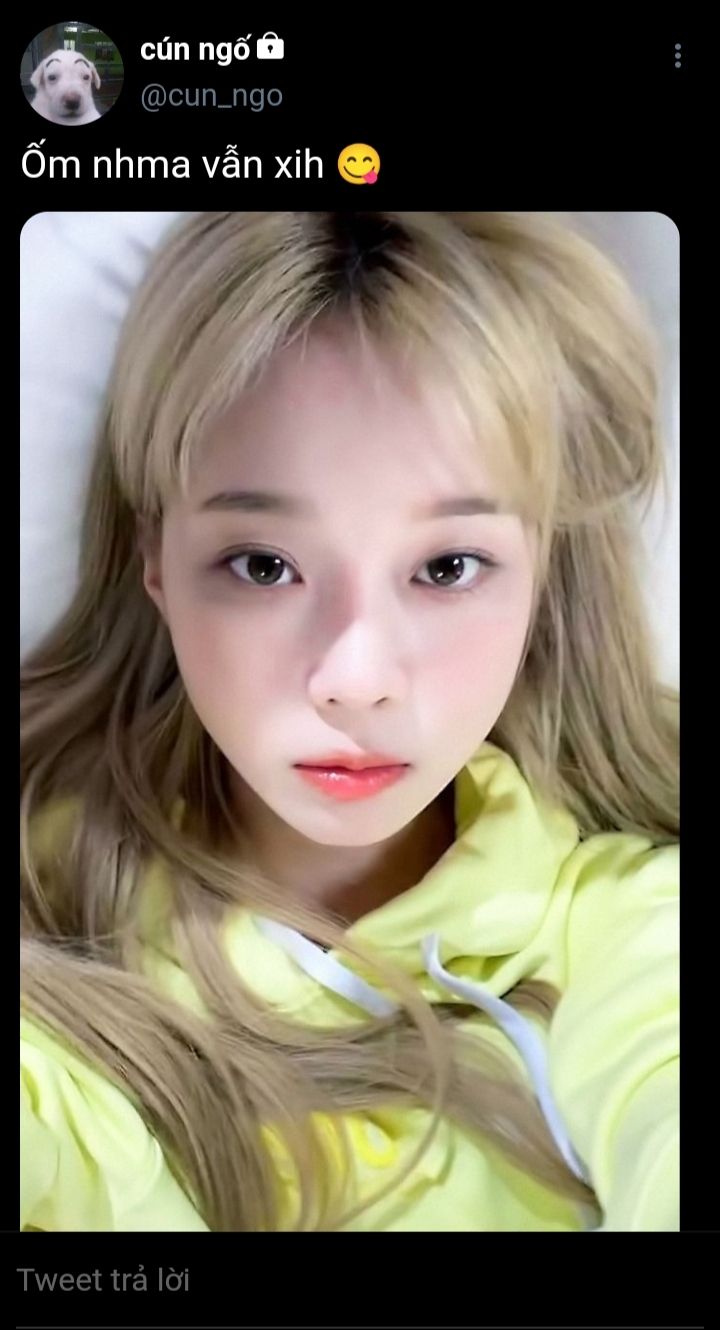
Task: Open the @cun_ngo profile handle
Action: (x=211, y=96)
